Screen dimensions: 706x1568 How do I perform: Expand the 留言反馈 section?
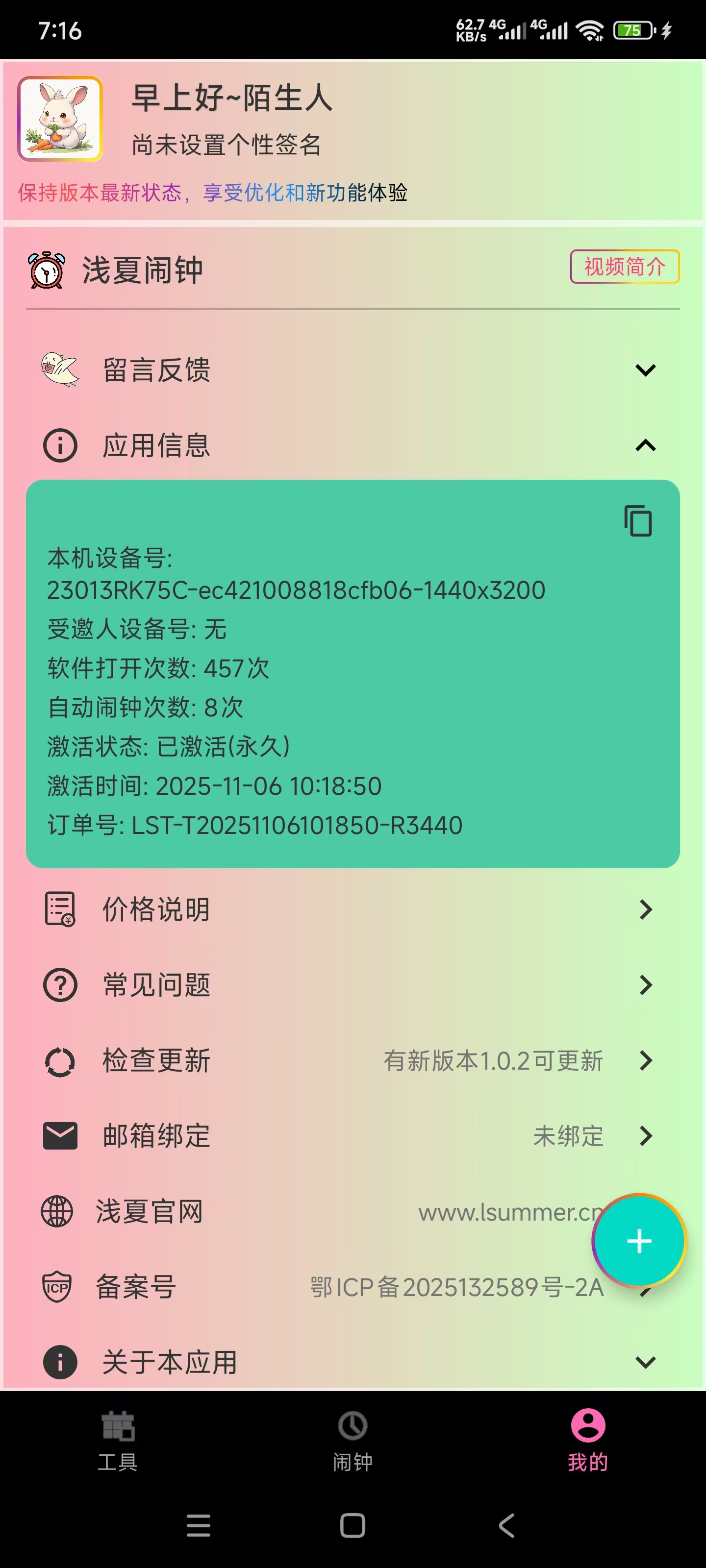coord(645,370)
